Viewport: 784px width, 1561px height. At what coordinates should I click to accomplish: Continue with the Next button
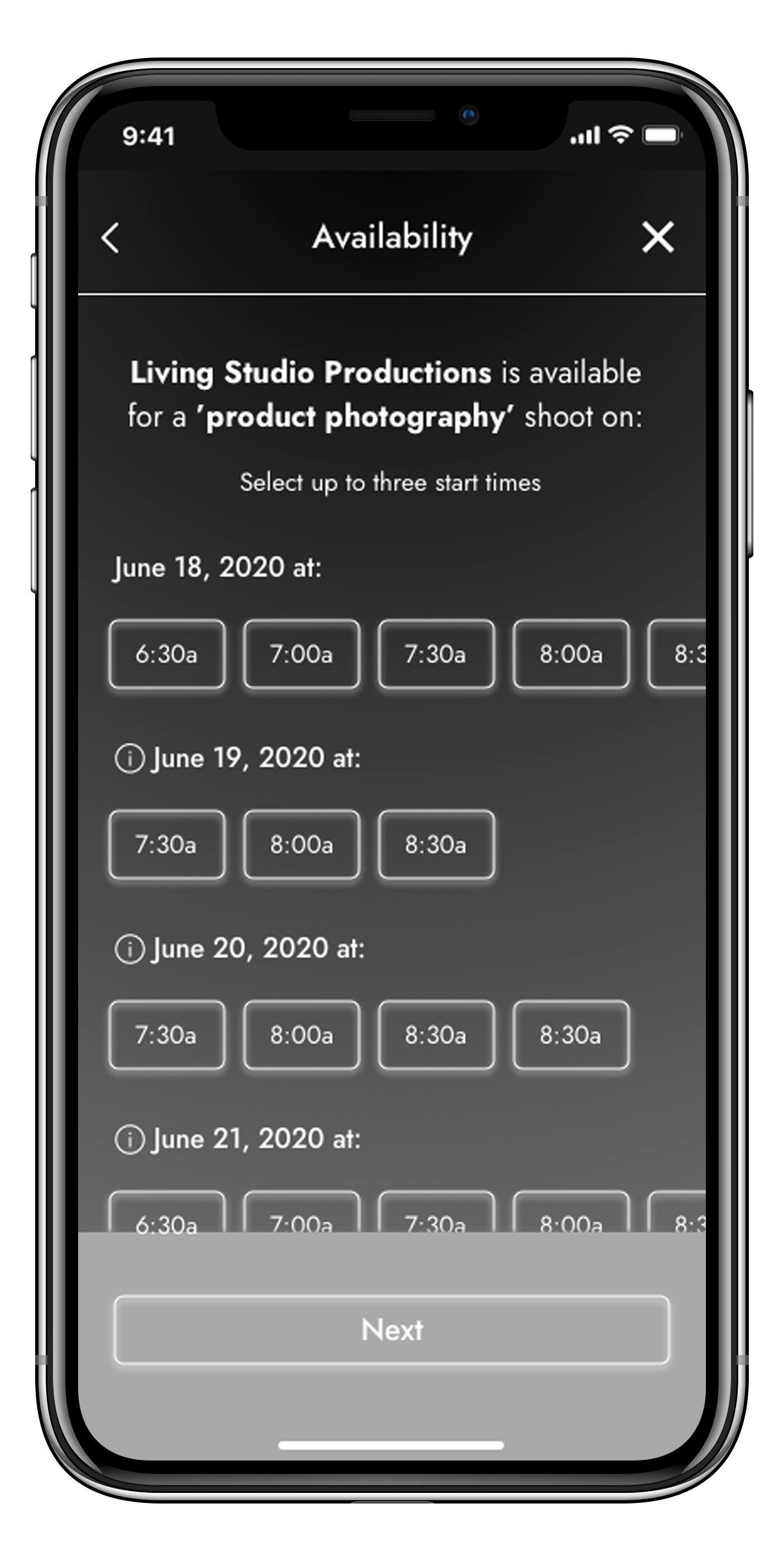(392, 1330)
